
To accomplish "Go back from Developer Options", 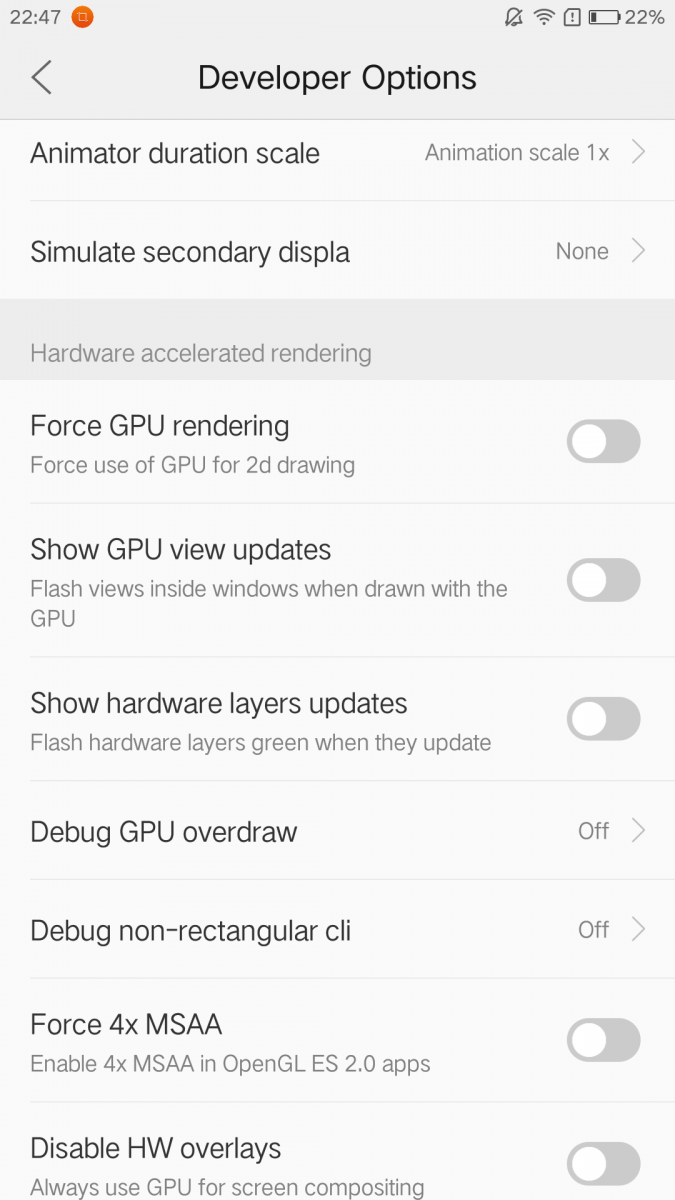I will click(x=41, y=77).
